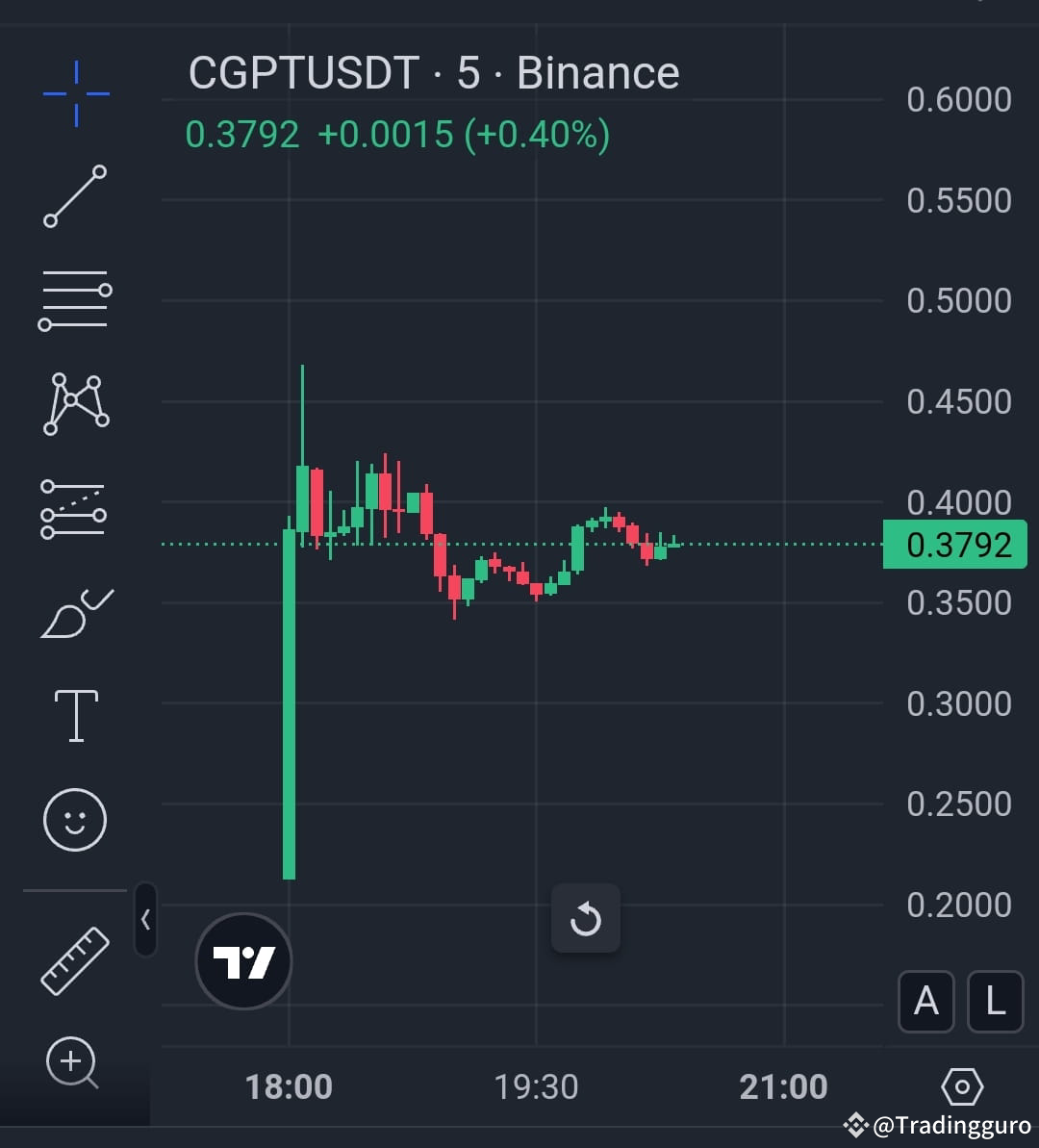1039x1148 pixels.
Task: Toggle auto scale with the A button
Action: click(925, 1002)
